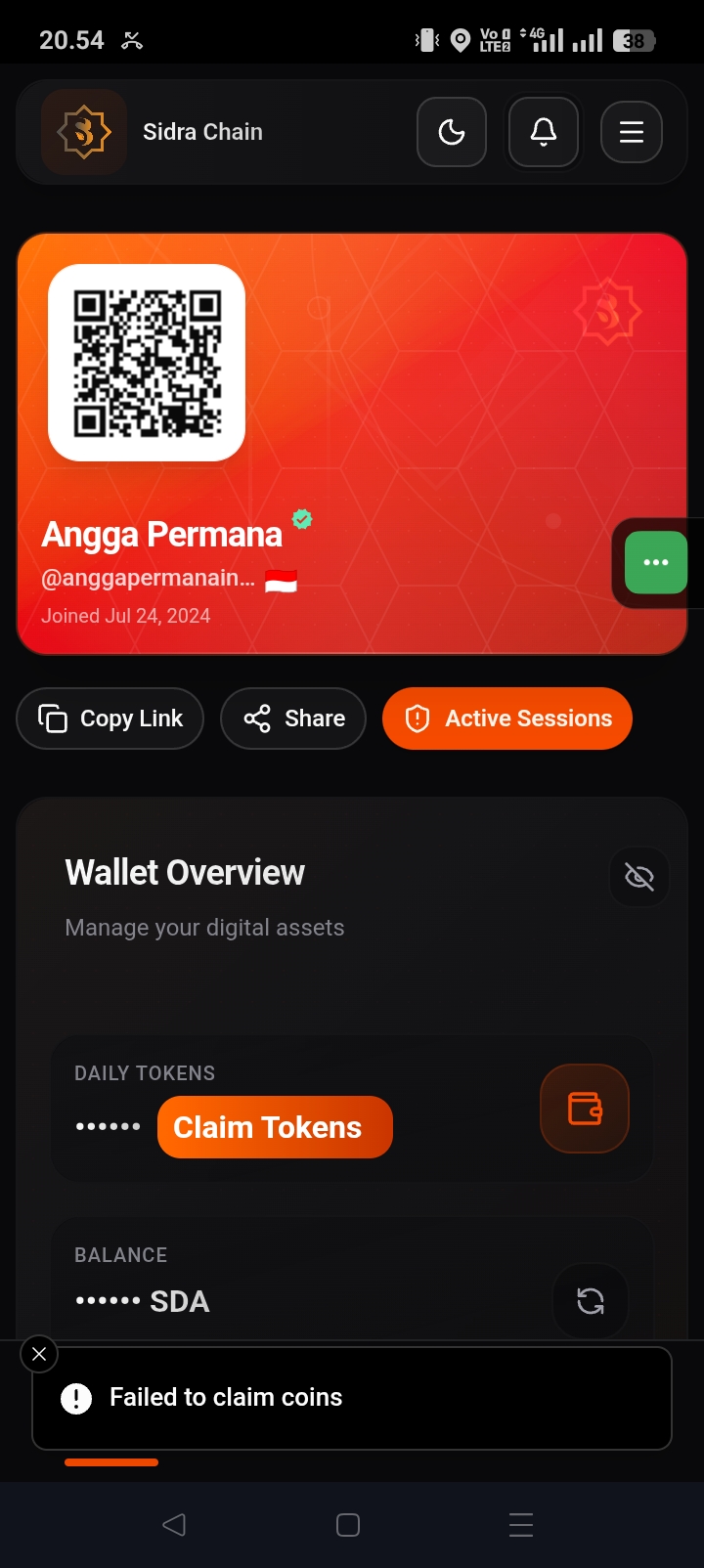This screenshot has width=704, height=1568.
Task: Copy the profile link
Action: click(x=110, y=719)
